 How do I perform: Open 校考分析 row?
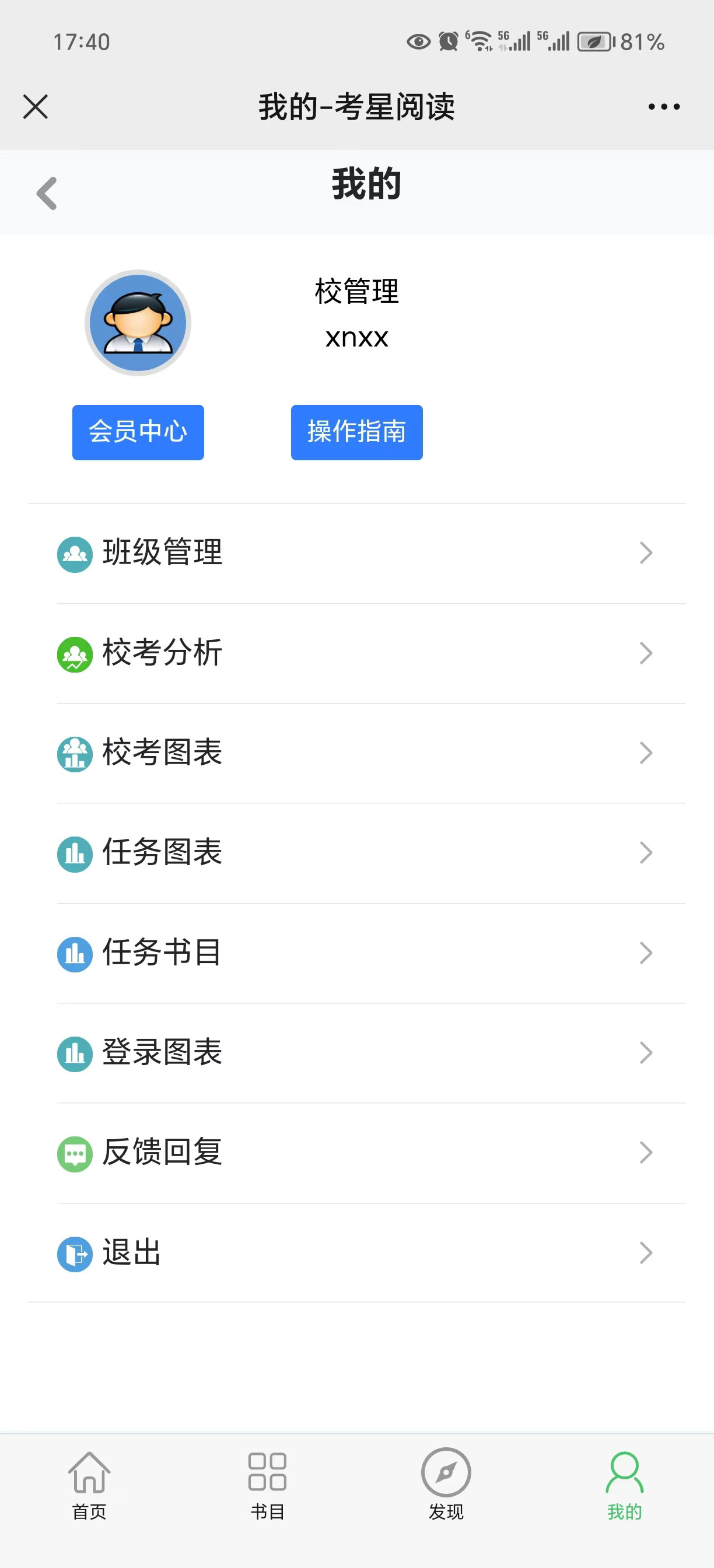point(370,653)
